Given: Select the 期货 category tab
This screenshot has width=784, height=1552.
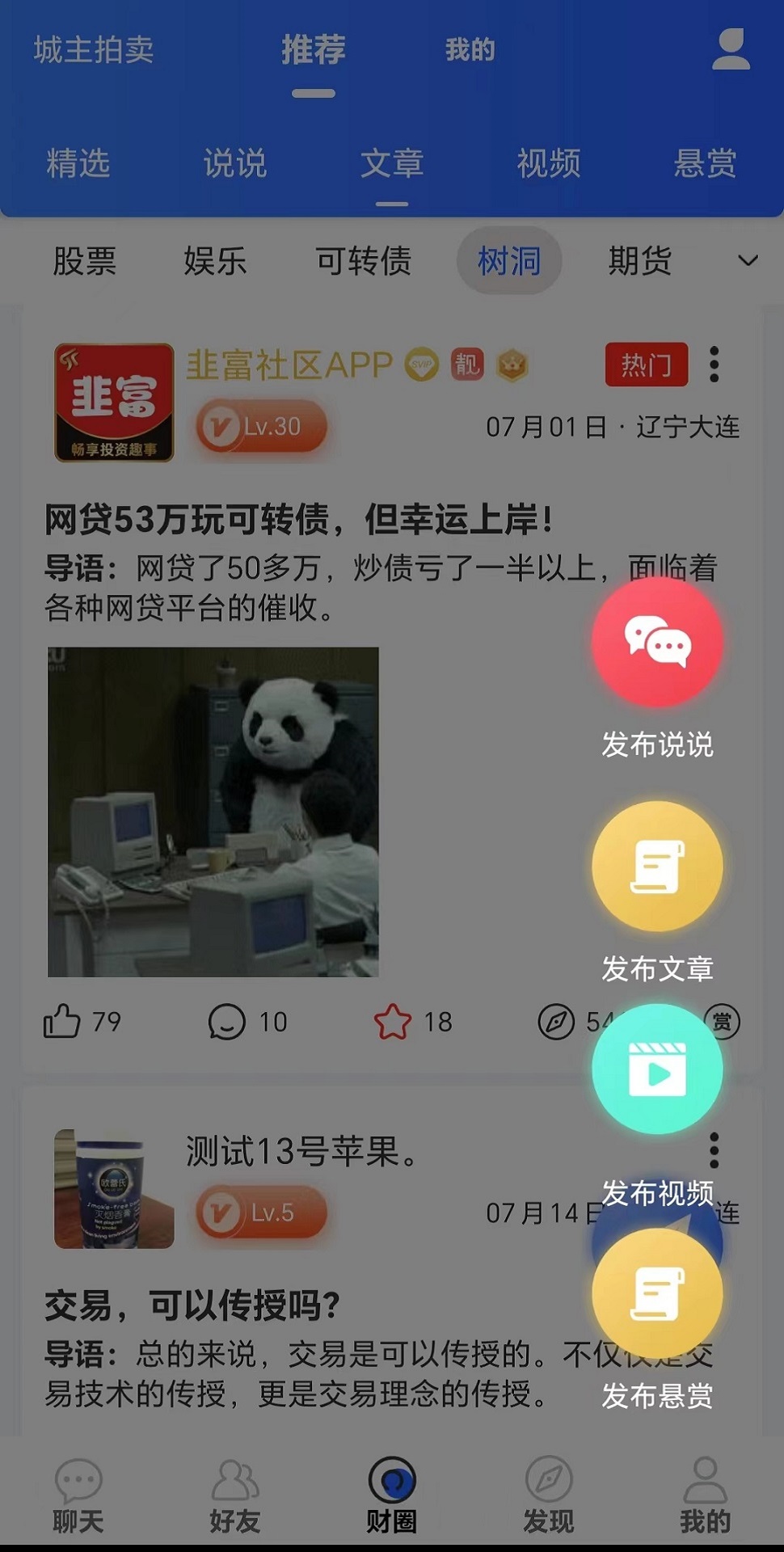Looking at the screenshot, I should tap(640, 260).
